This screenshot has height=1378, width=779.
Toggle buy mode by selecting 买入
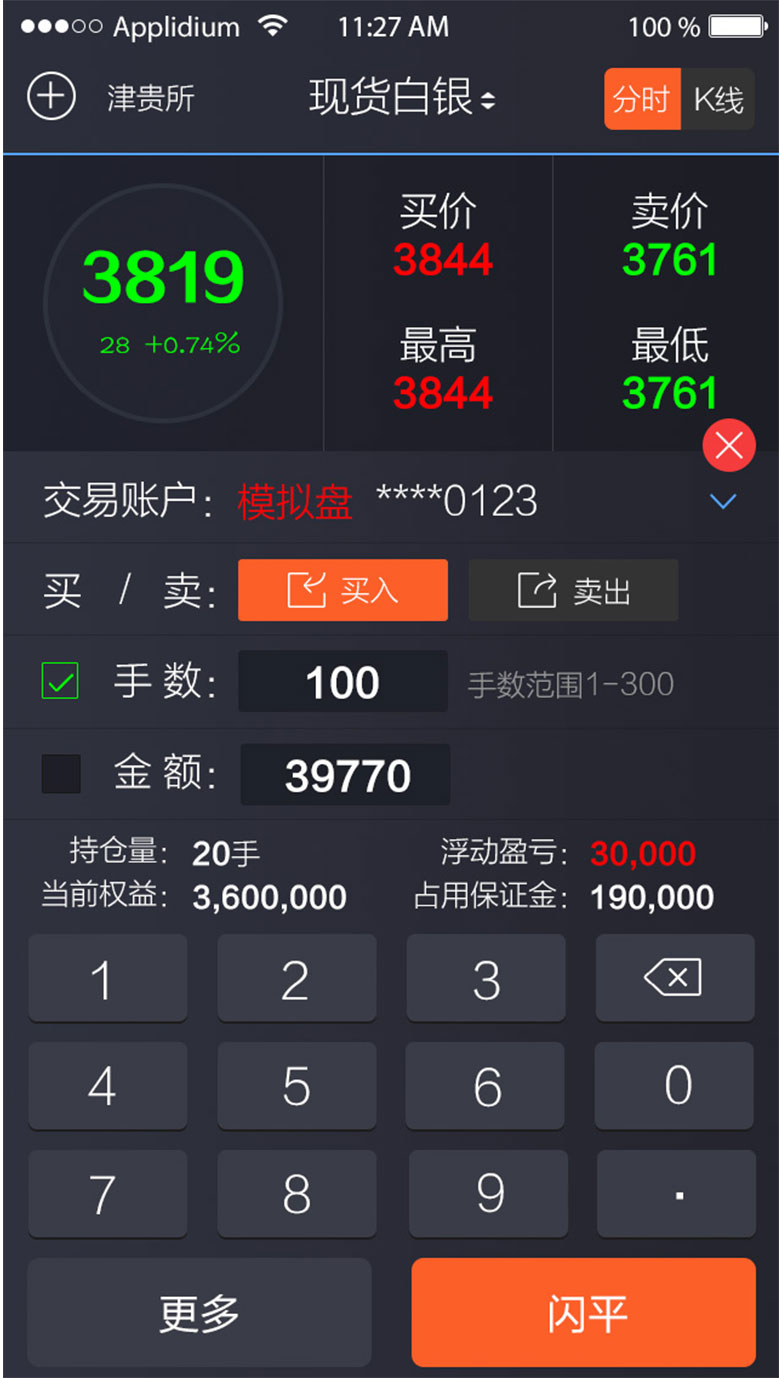343,590
